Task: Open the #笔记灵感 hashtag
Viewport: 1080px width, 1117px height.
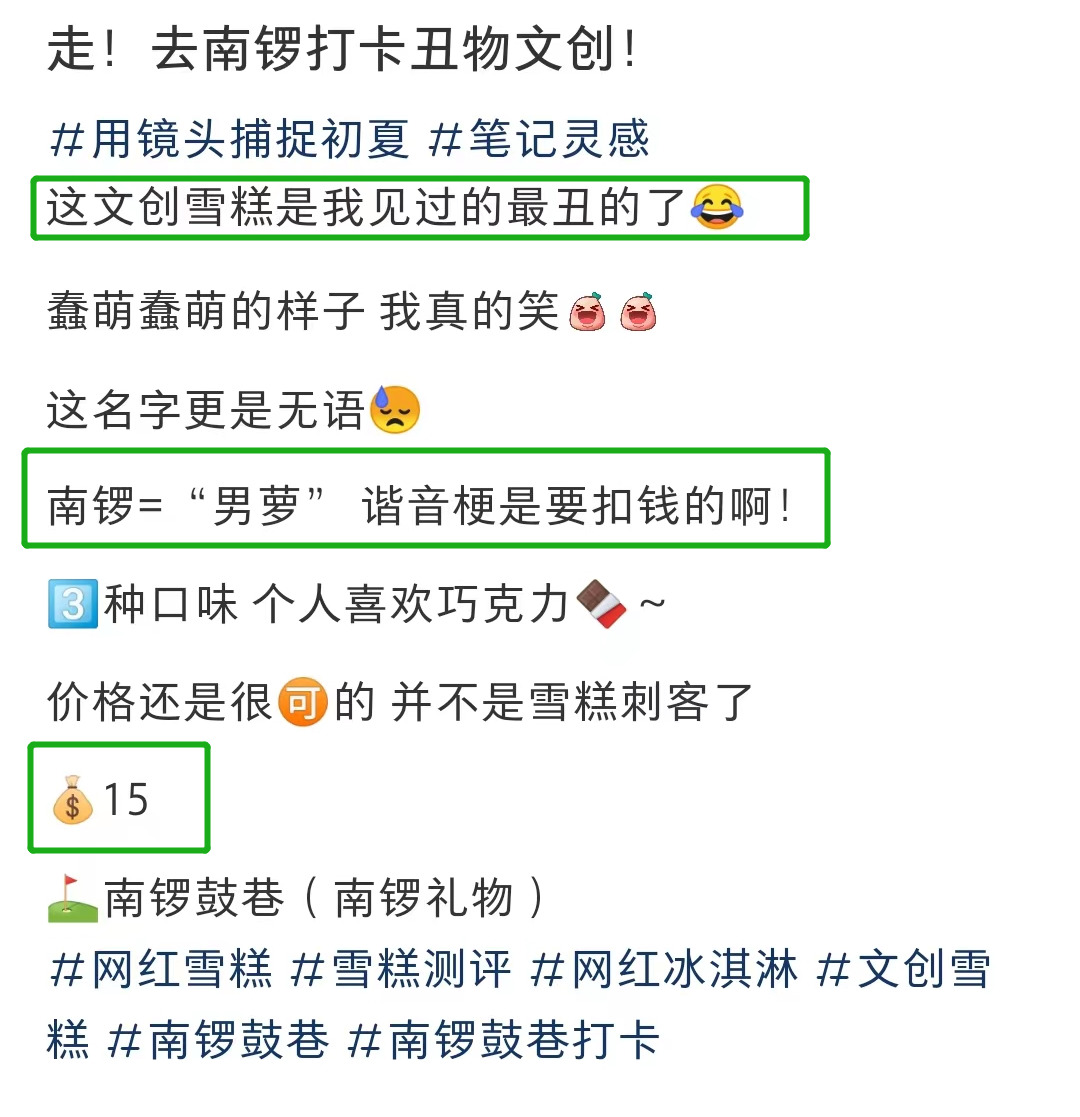Action: pyautogui.click(x=539, y=139)
